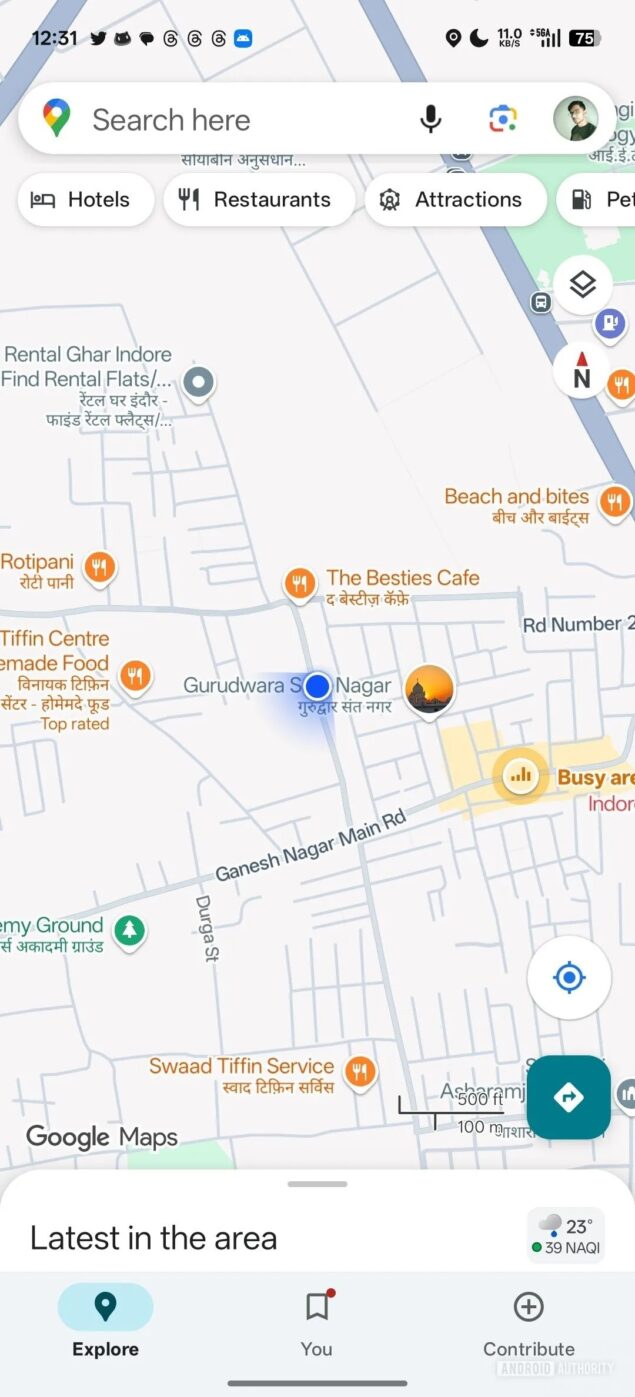Start voice search with the microphone

[x=431, y=120]
